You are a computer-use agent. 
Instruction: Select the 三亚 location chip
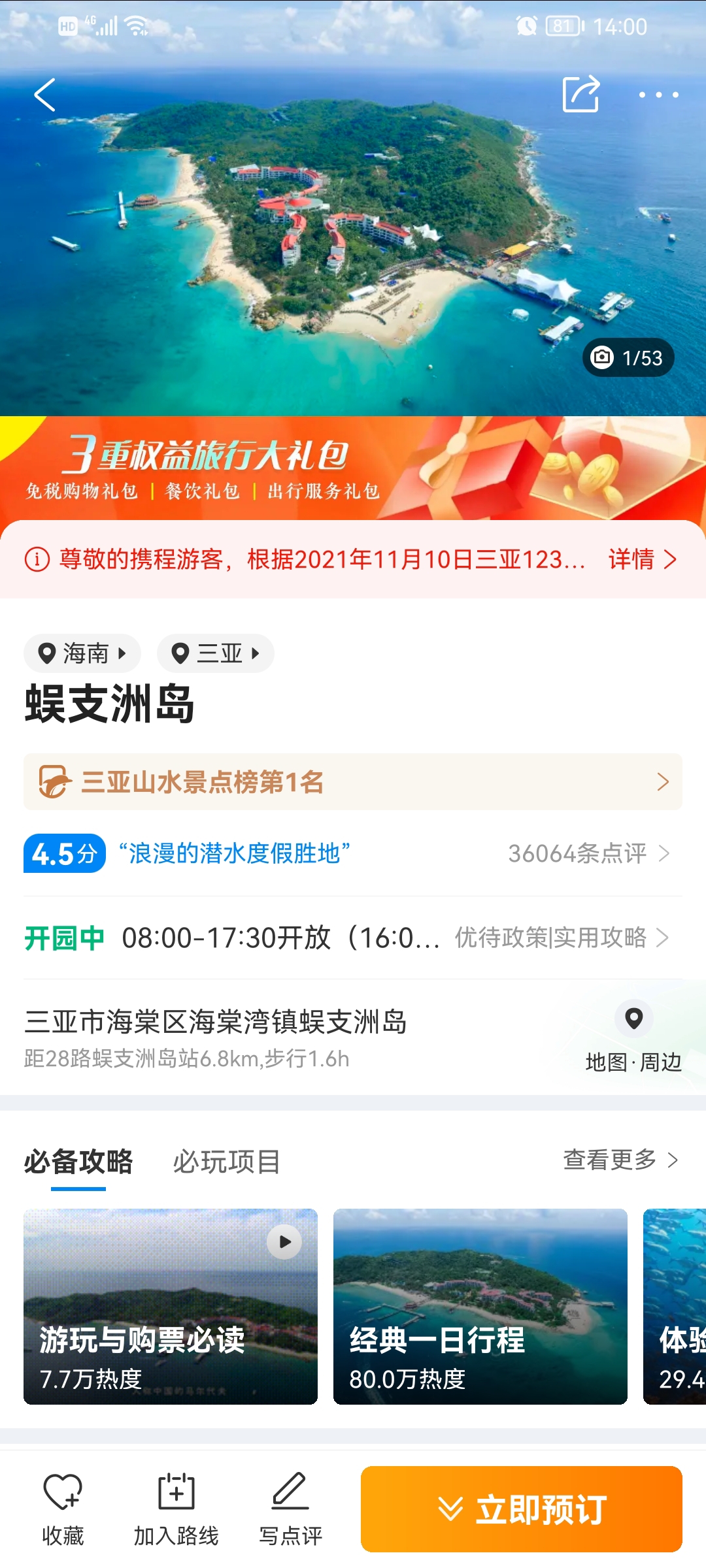pyautogui.click(x=216, y=653)
